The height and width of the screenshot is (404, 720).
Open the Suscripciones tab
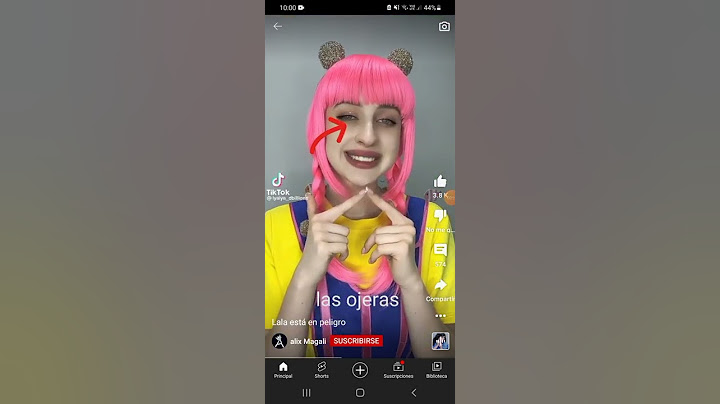398,370
